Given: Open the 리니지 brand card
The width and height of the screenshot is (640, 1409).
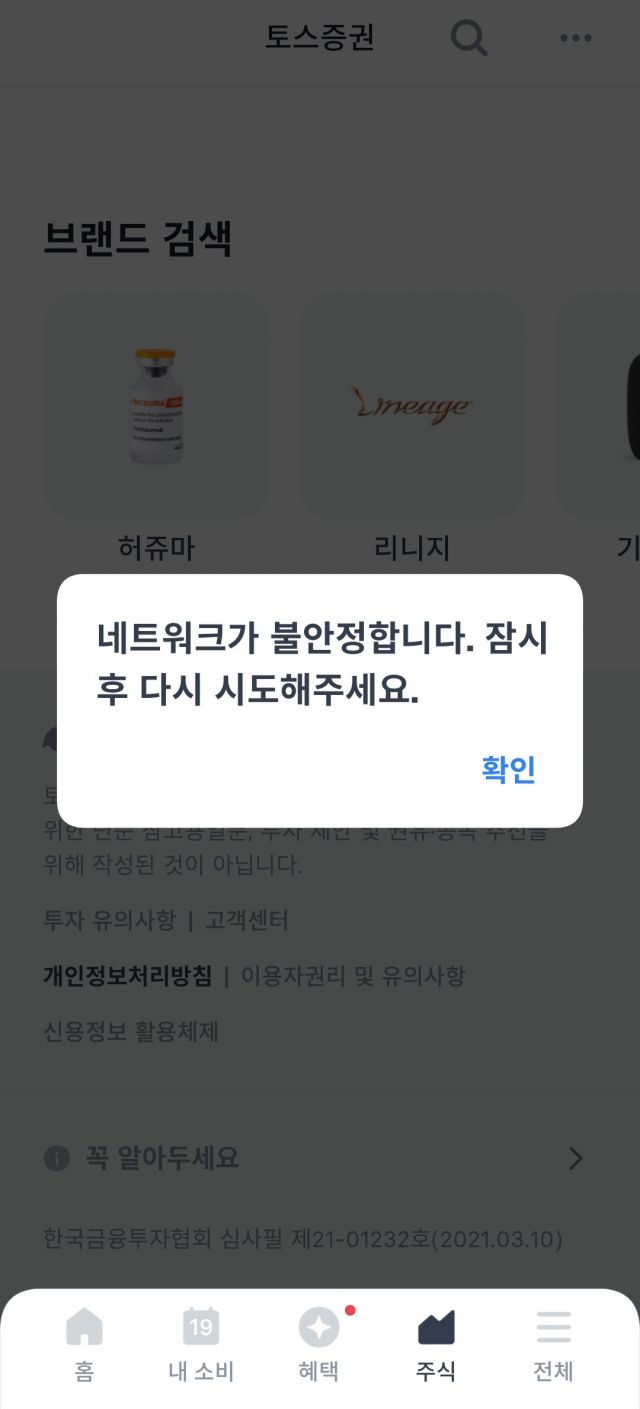Looking at the screenshot, I should click(412, 405).
